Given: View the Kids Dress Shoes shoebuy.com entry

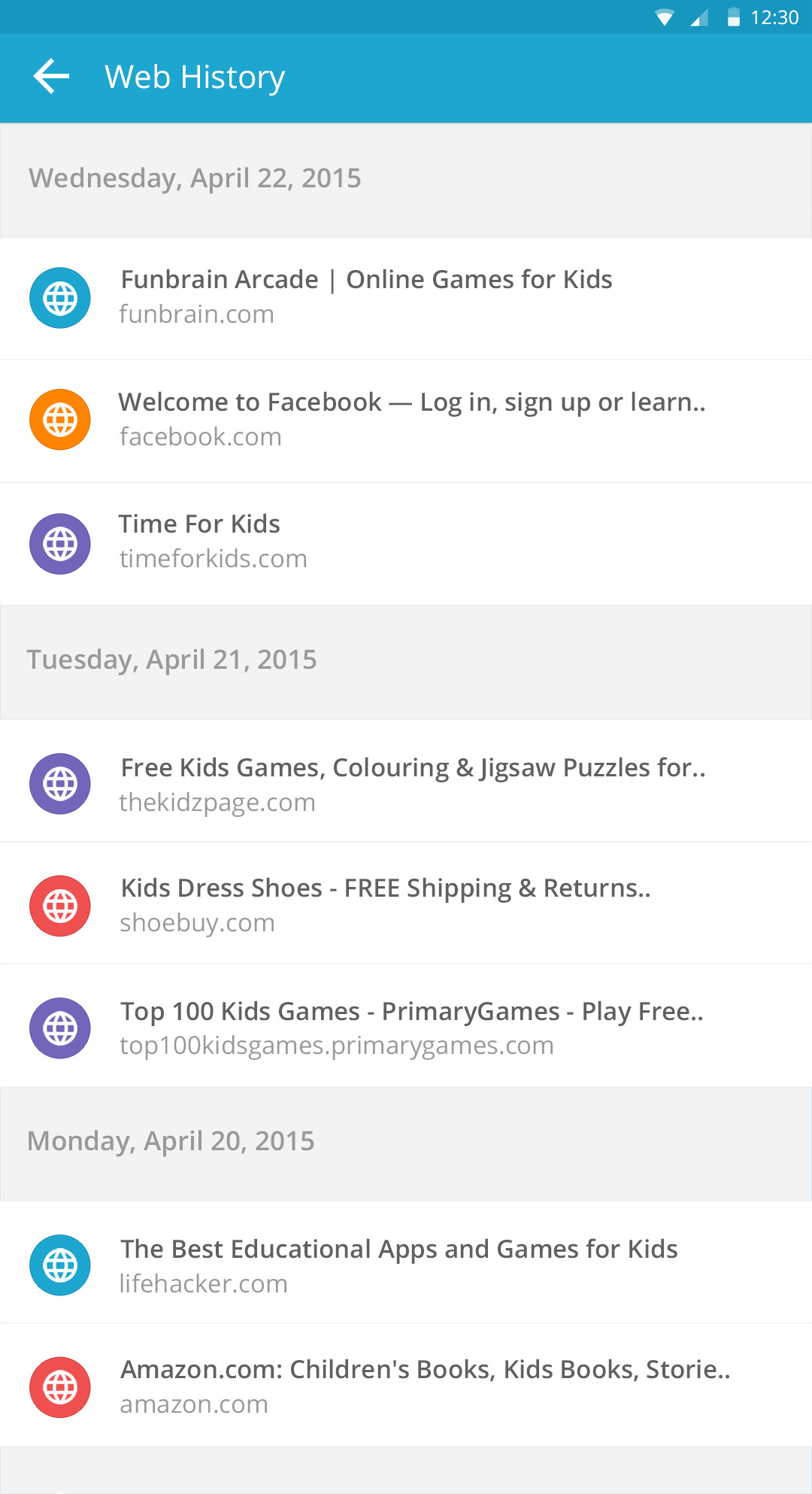Looking at the screenshot, I should [x=406, y=903].
